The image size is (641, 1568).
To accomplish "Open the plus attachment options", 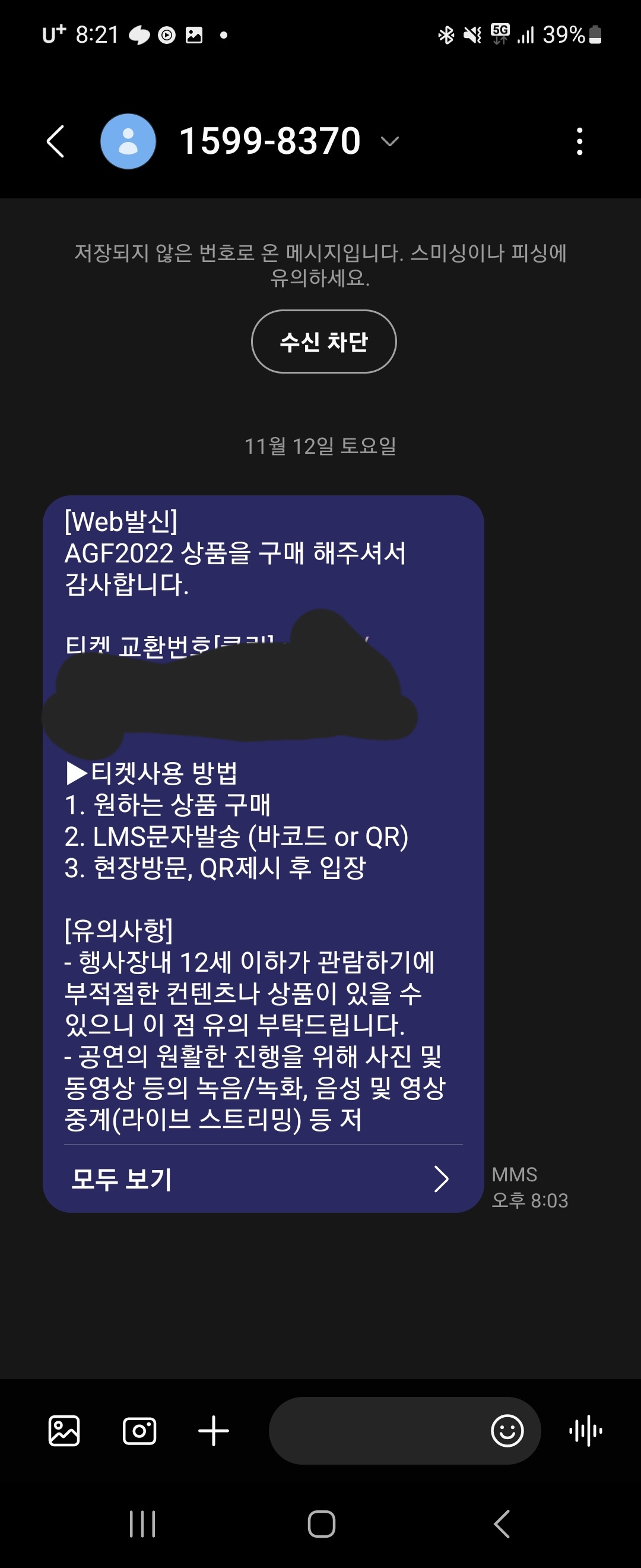I will click(214, 1430).
